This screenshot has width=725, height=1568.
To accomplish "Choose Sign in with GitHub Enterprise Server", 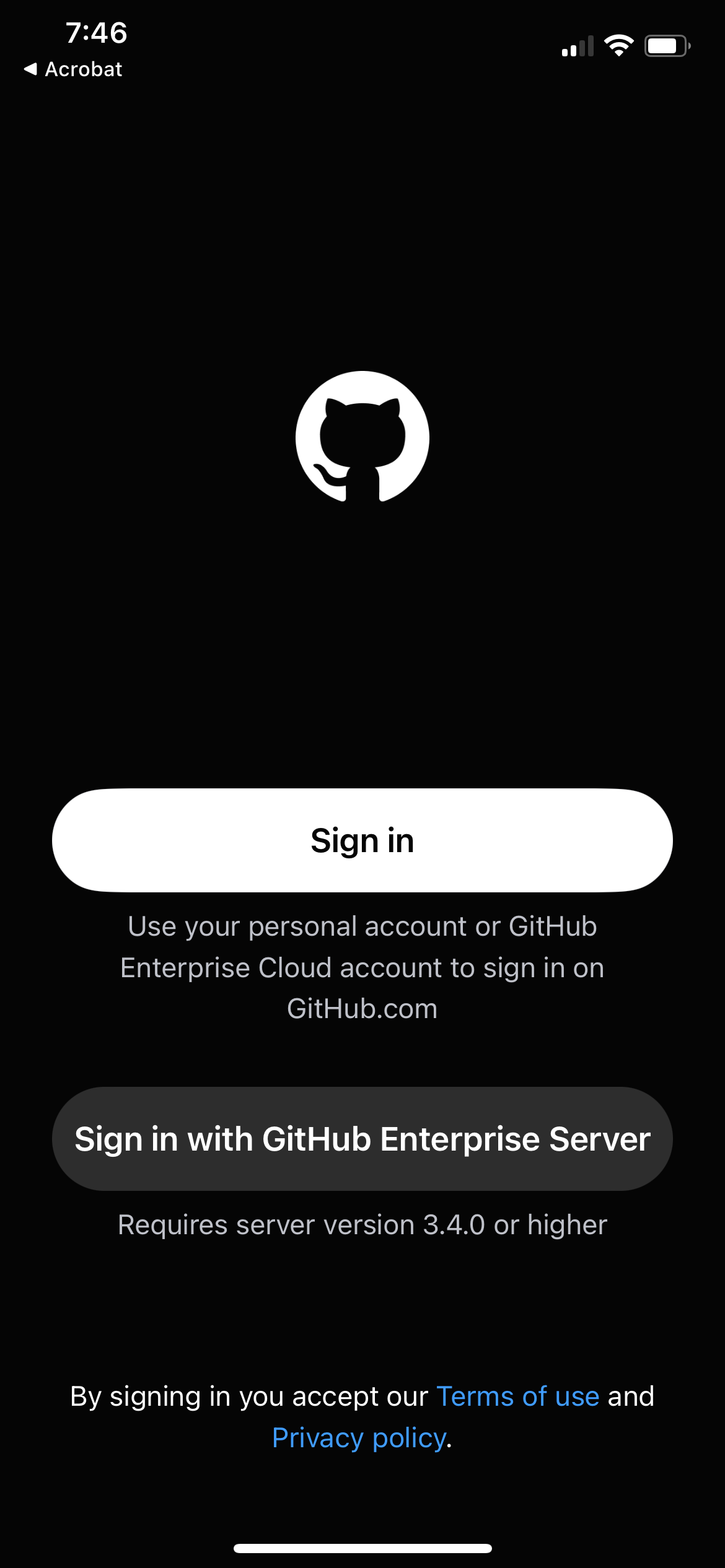I will coord(362,1138).
